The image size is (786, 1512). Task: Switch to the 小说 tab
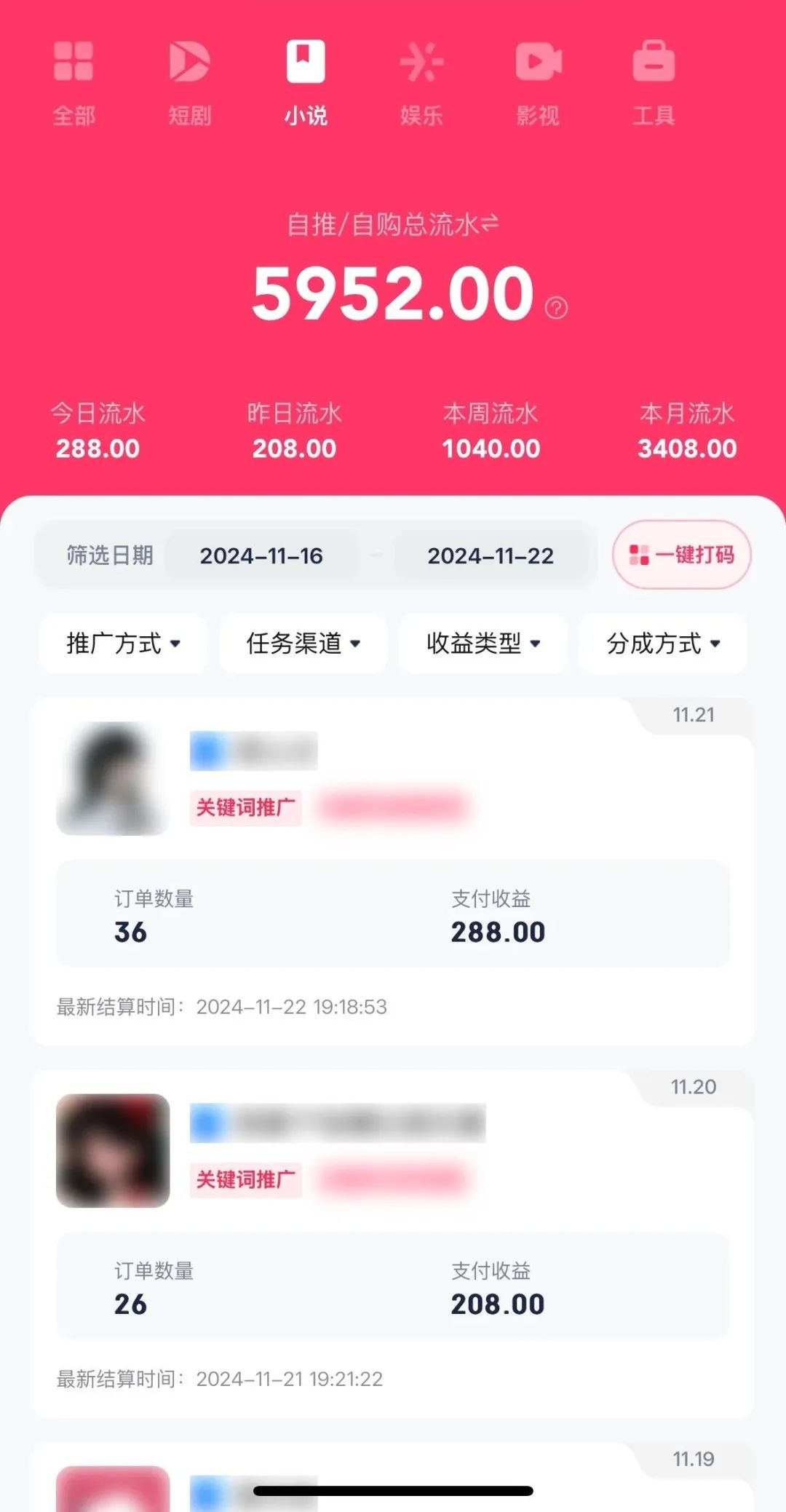(306, 84)
